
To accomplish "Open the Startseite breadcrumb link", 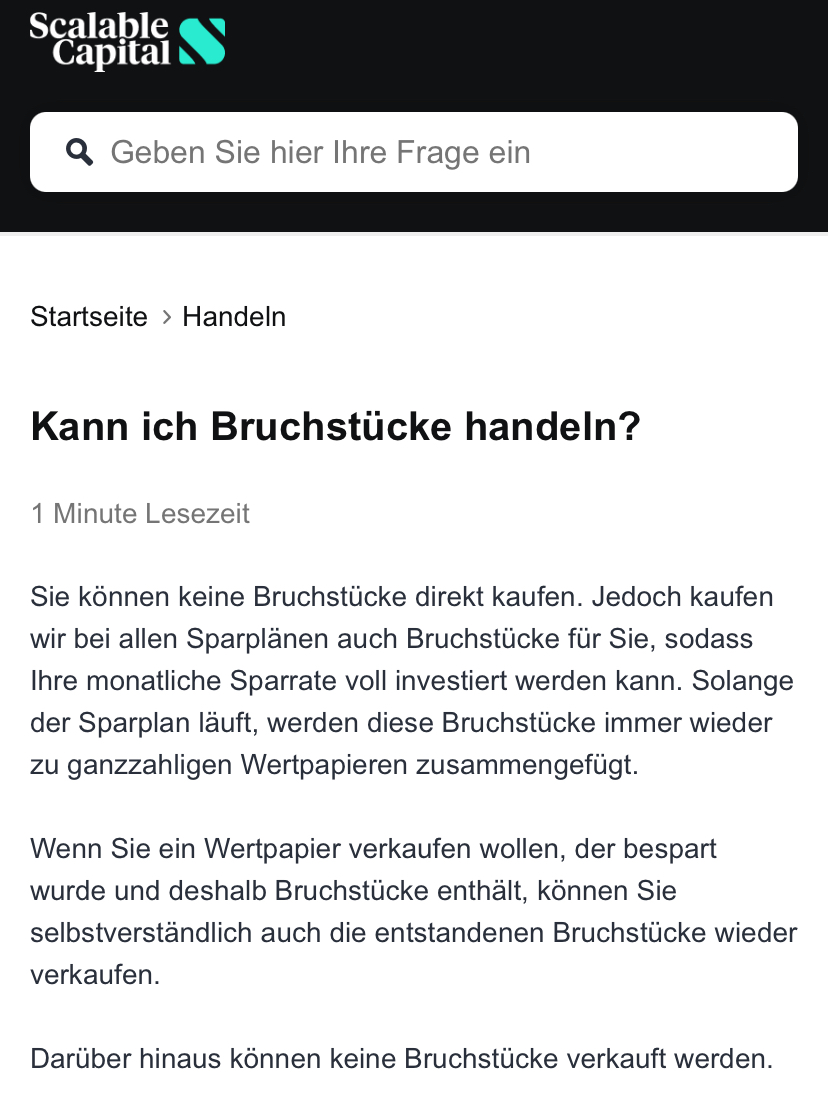I will pyautogui.click(x=89, y=317).
